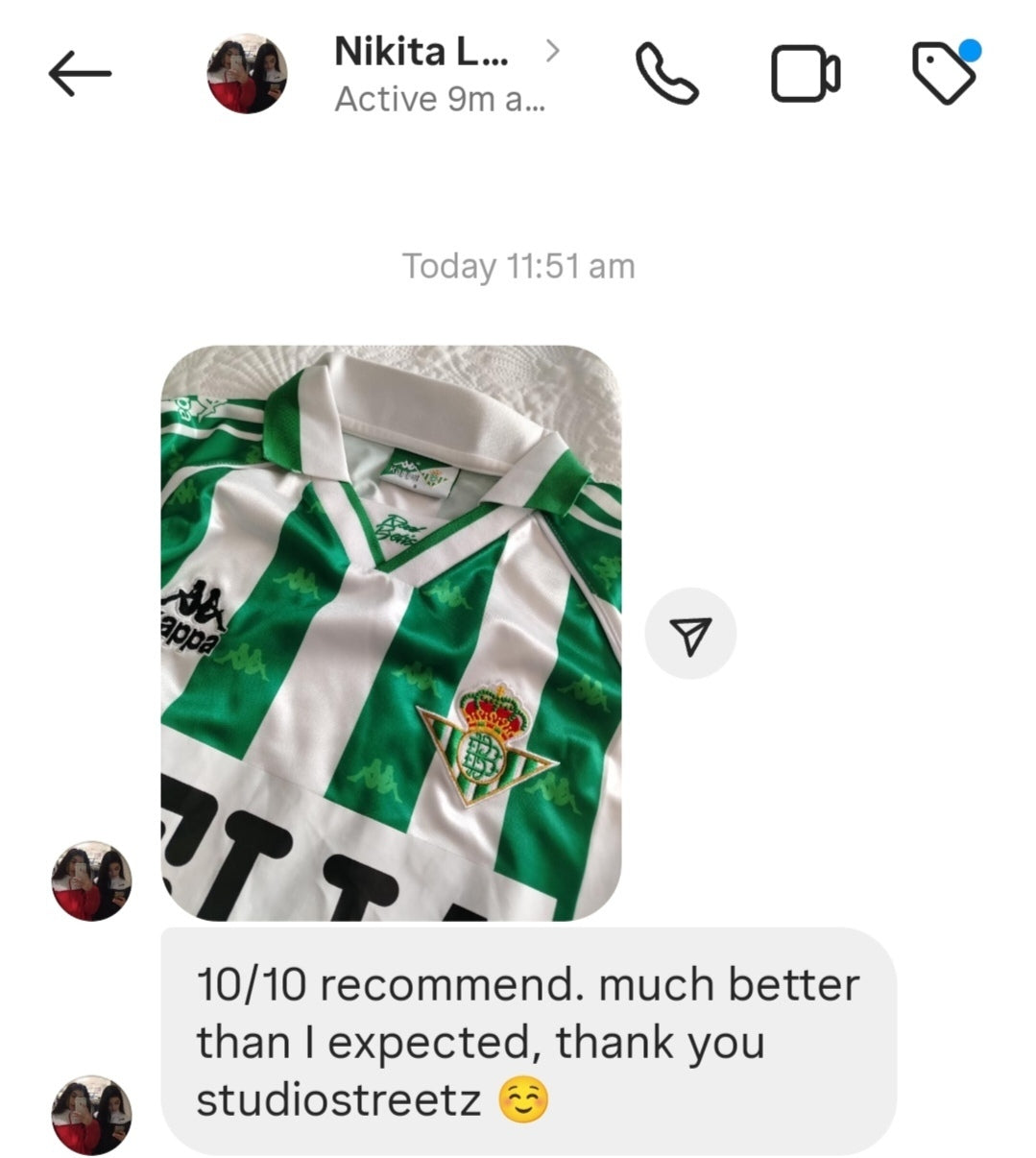This screenshot has height=1158, width=1036.
Task: Open the green striped jersey photo
Action: click(390, 632)
